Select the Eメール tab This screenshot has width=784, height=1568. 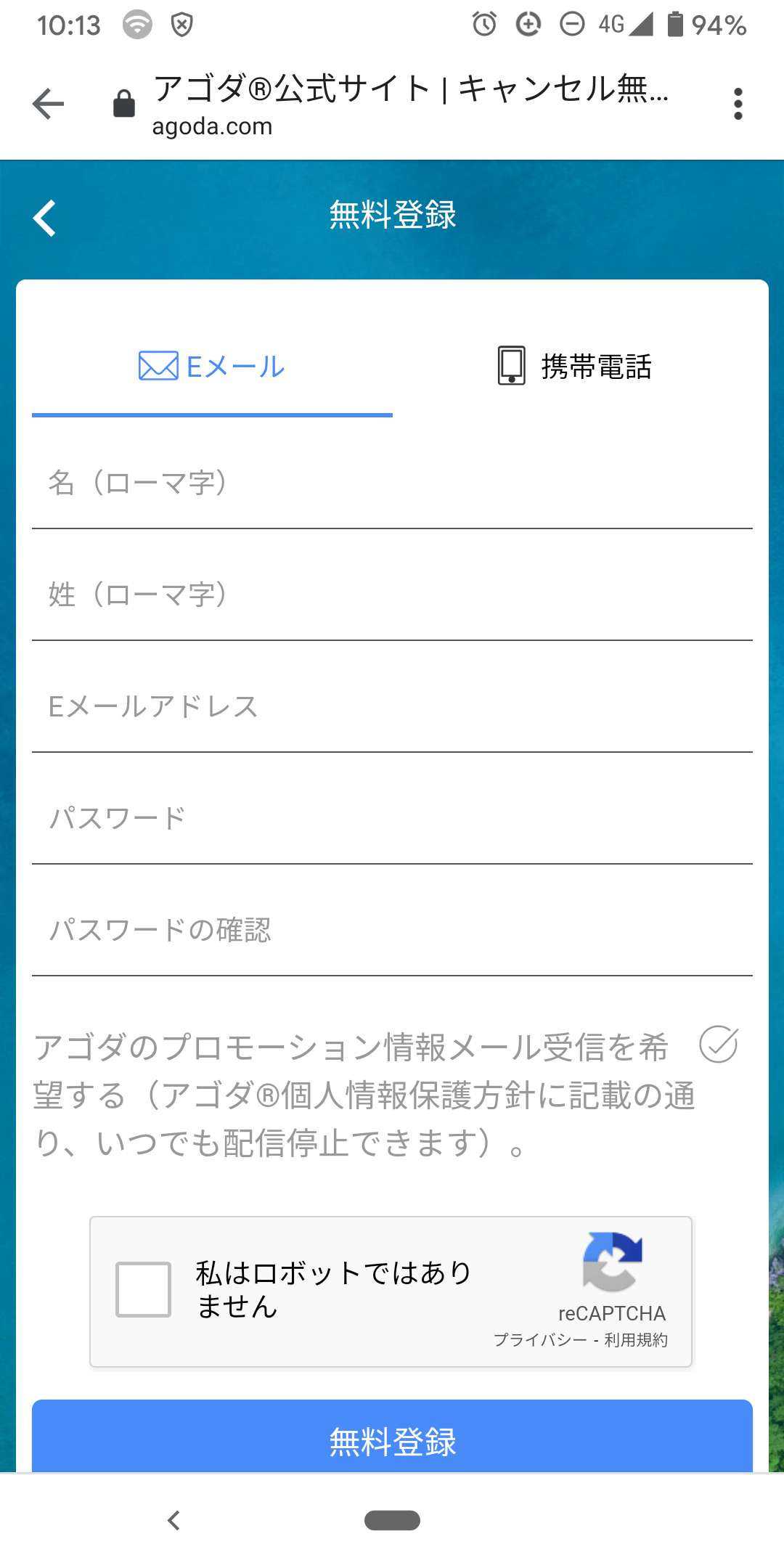(x=212, y=367)
